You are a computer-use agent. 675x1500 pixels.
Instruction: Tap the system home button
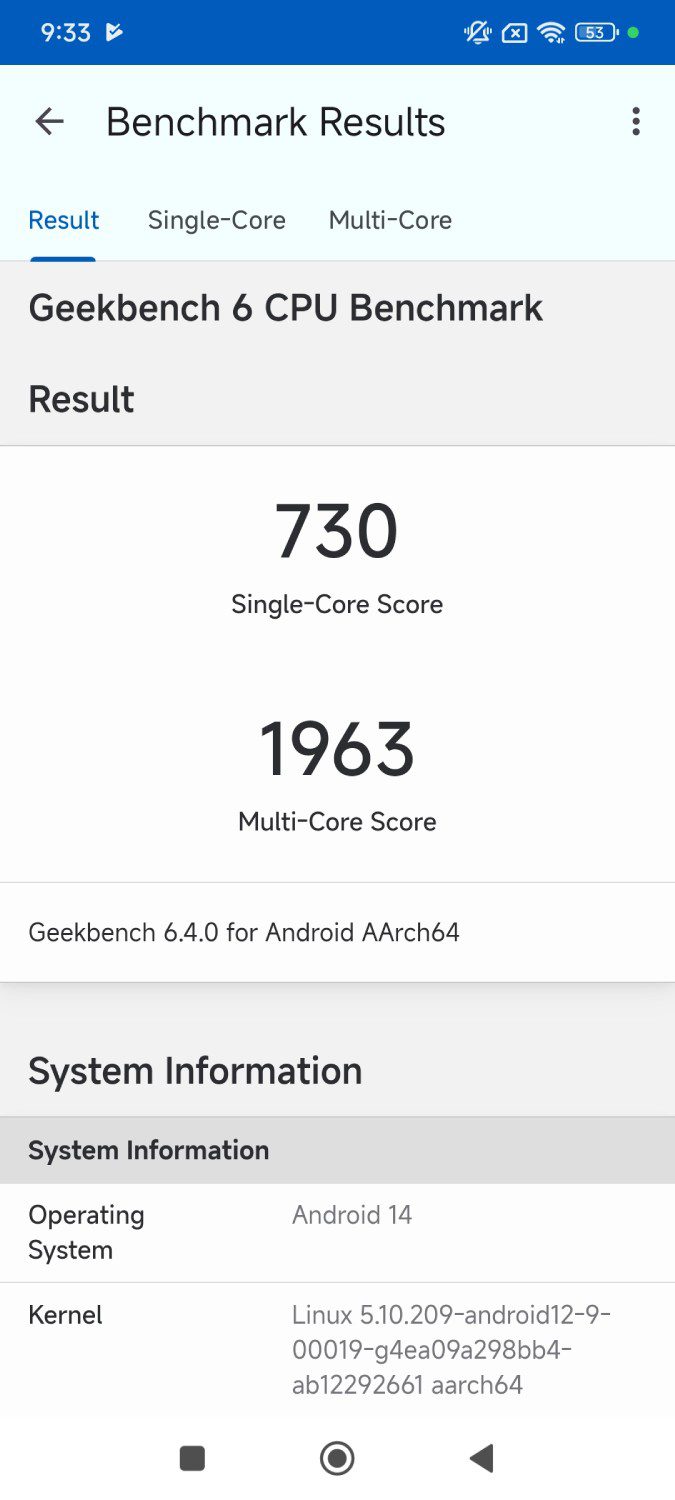(x=337, y=1459)
